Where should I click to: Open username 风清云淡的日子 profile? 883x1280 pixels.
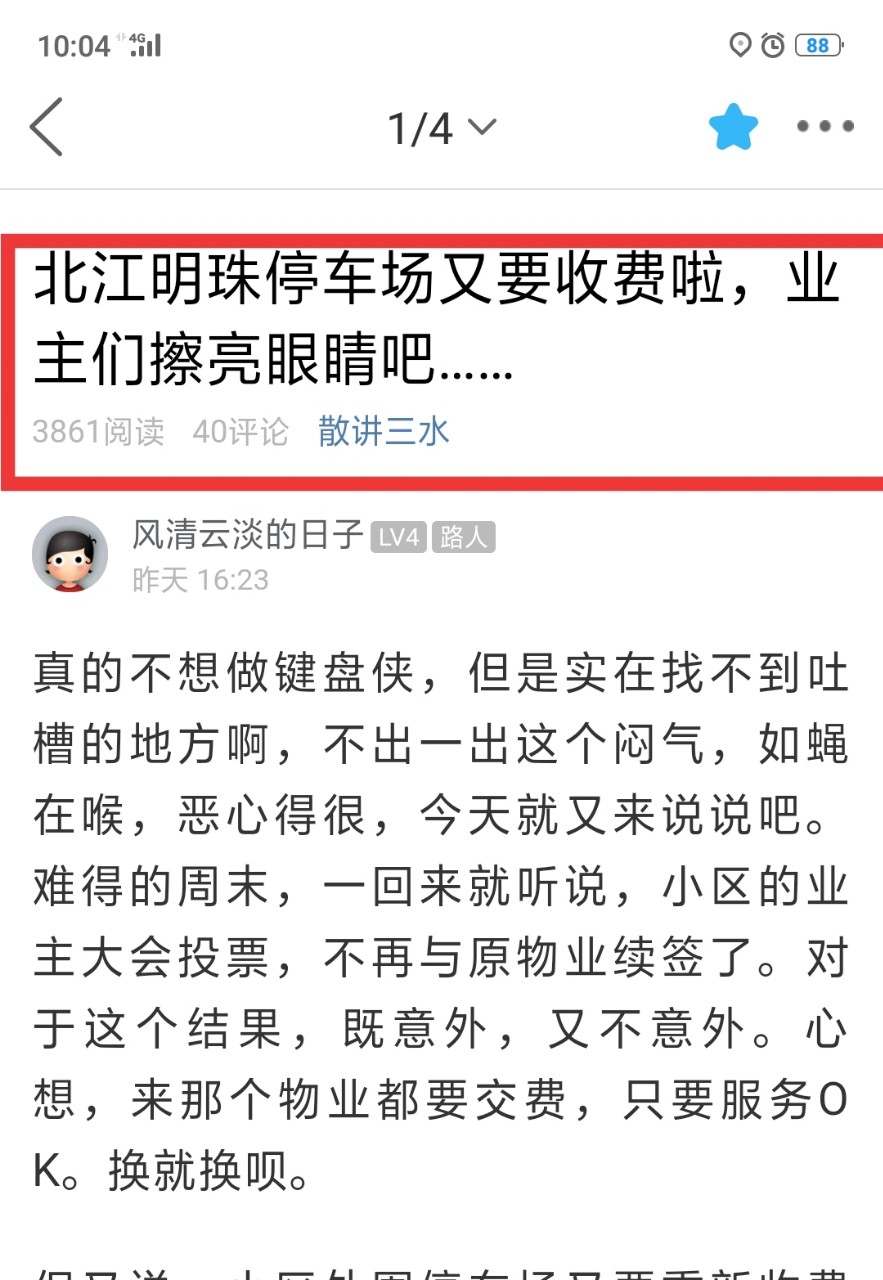pyautogui.click(x=247, y=535)
